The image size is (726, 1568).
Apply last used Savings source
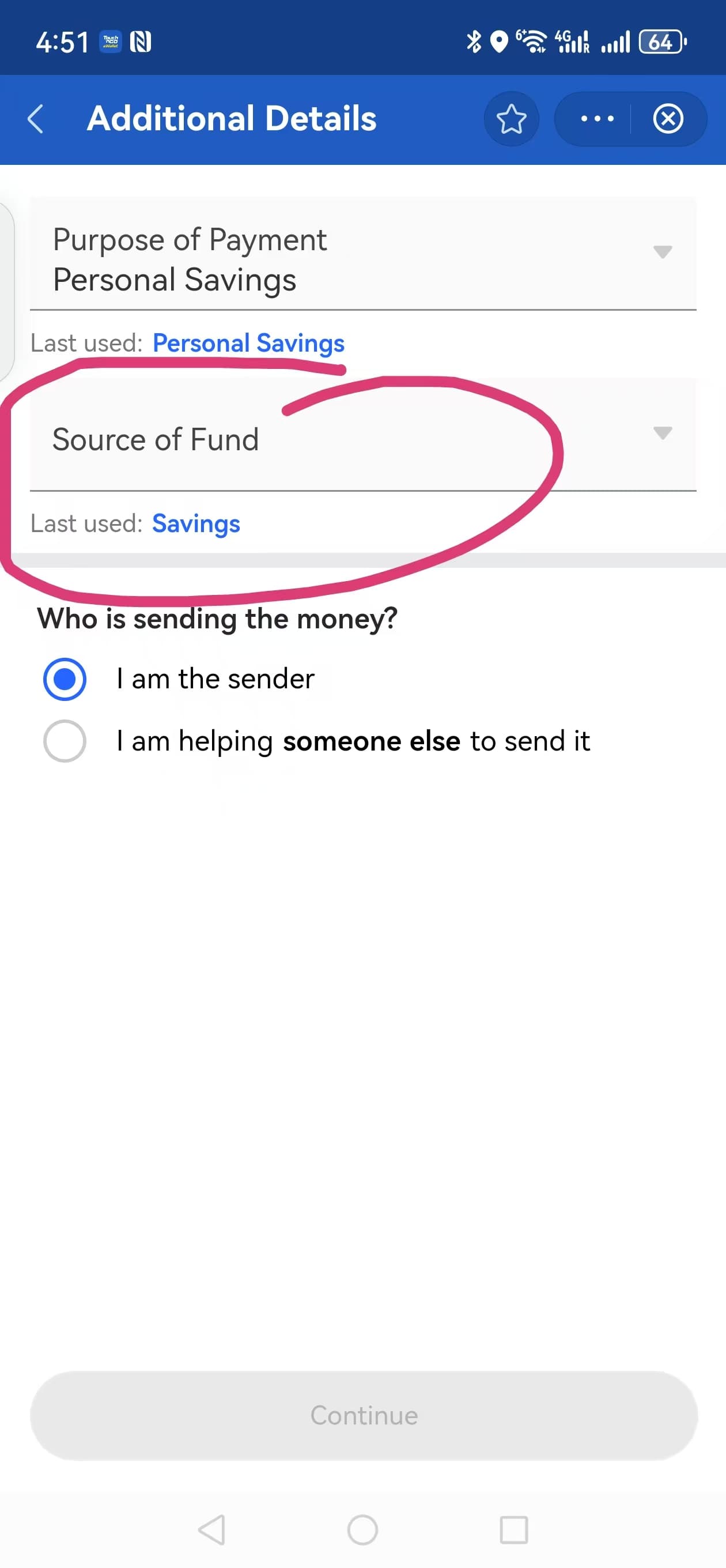pyautogui.click(x=196, y=523)
